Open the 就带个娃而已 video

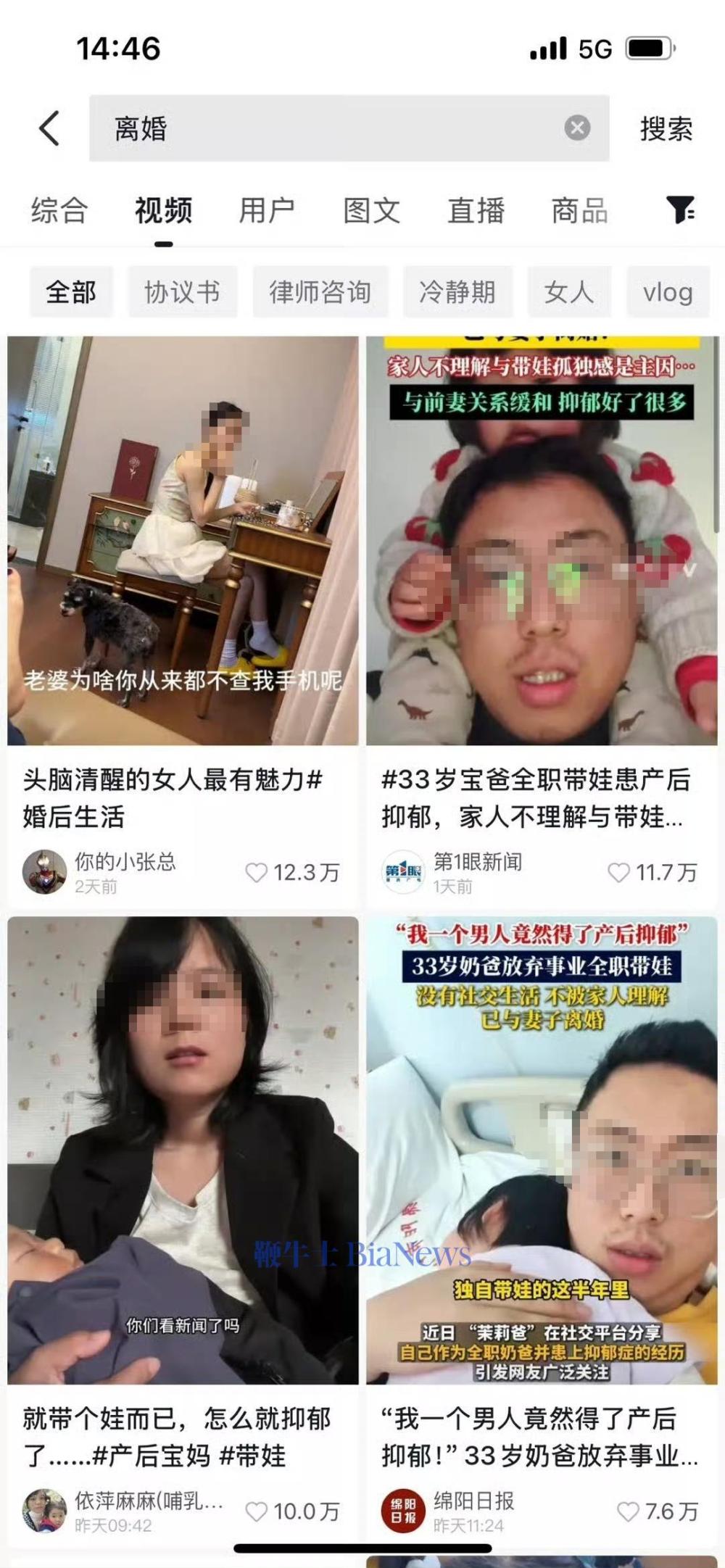tap(183, 1150)
